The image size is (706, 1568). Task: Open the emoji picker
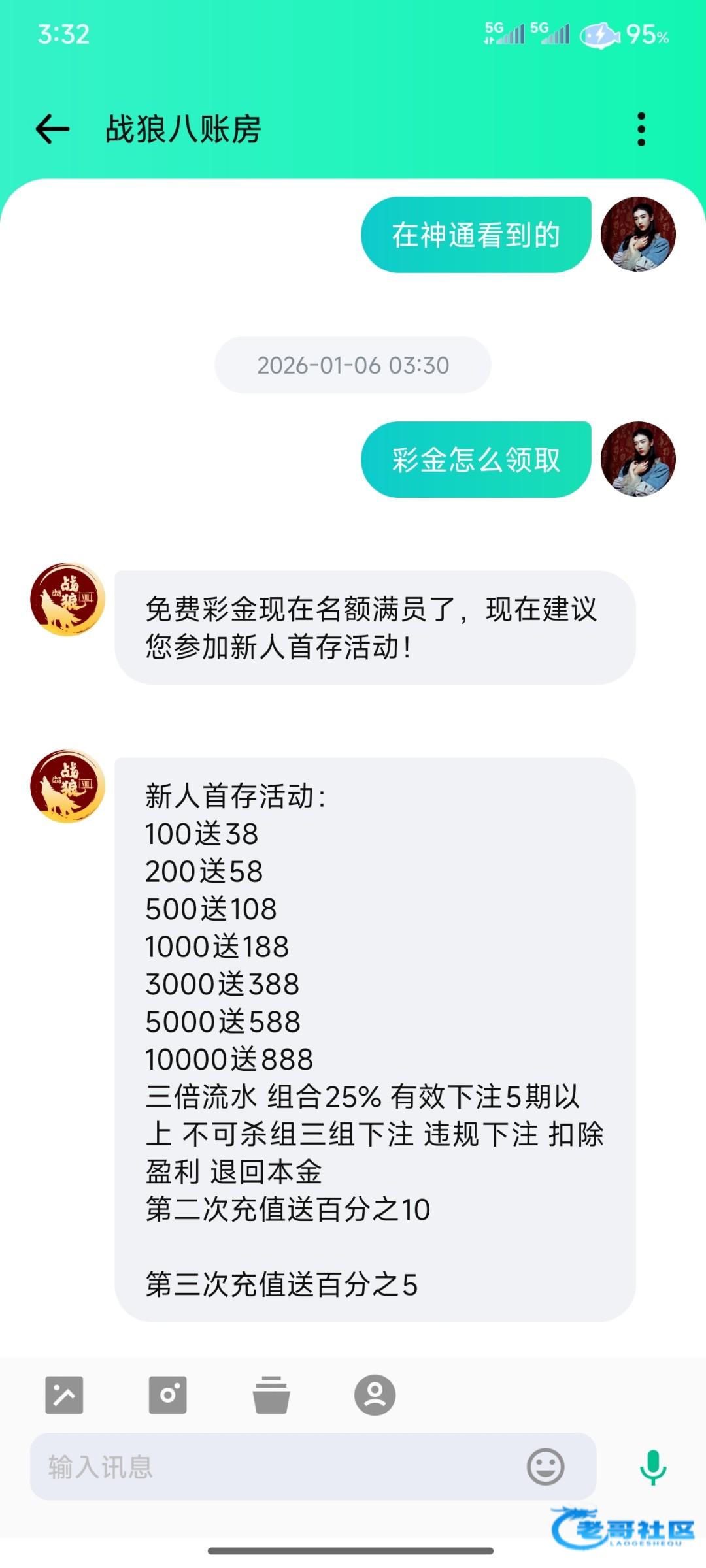545,1467
